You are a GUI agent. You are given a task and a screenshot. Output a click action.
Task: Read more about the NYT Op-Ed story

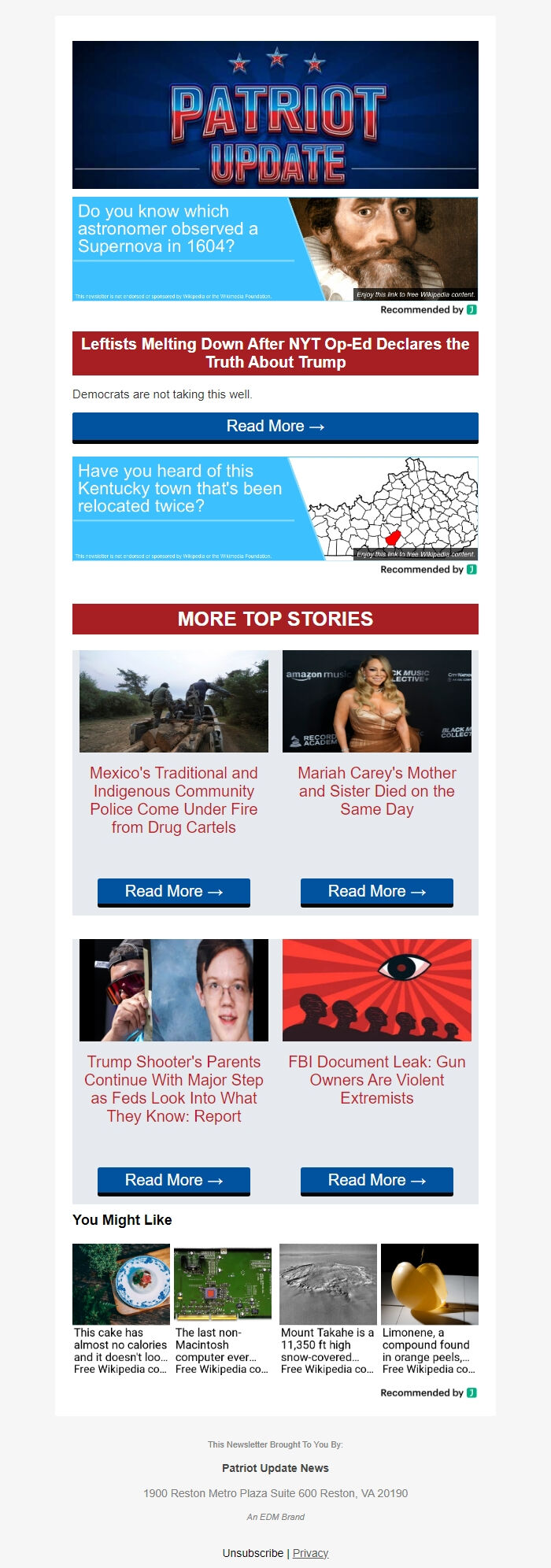pos(275,427)
